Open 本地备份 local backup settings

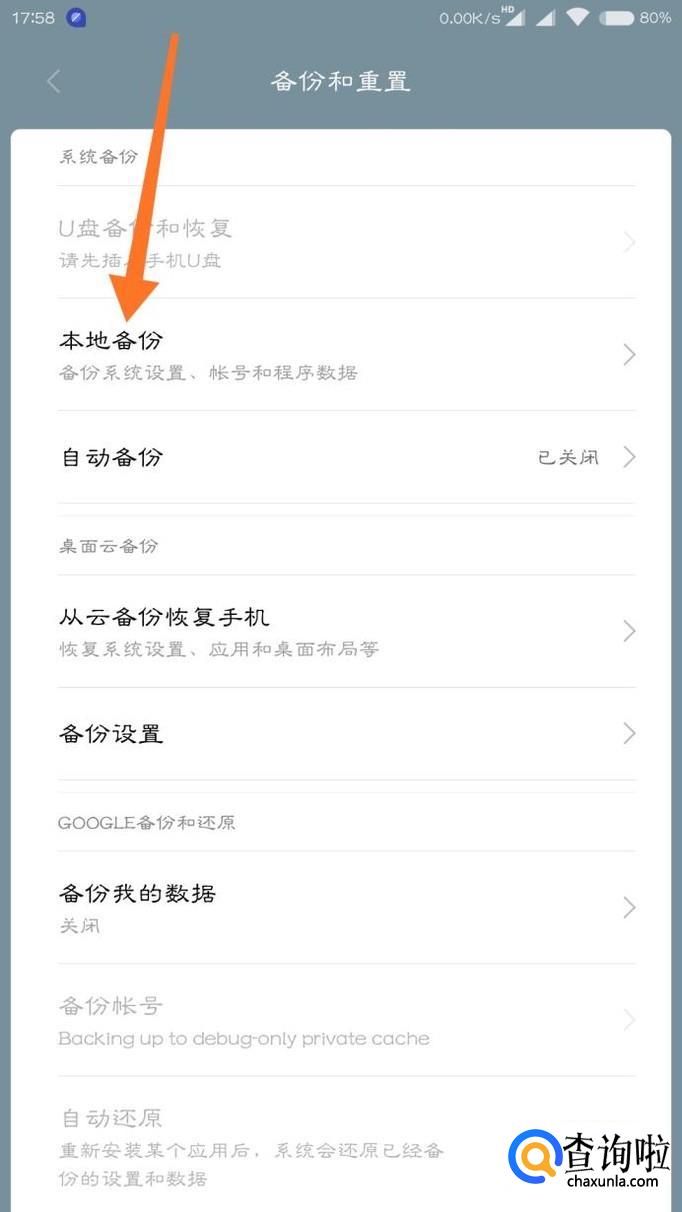tap(340, 355)
